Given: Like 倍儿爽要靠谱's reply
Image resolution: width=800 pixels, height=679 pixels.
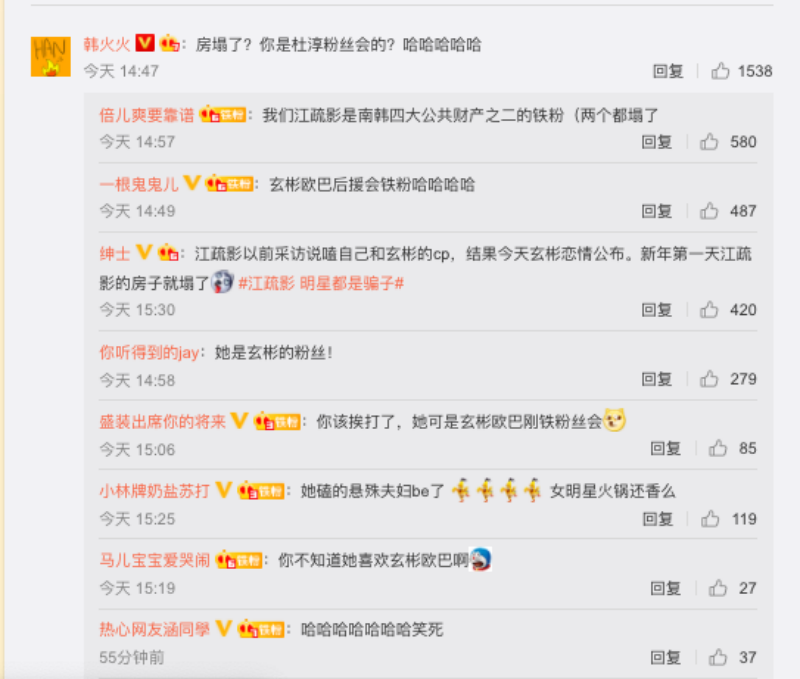Looking at the screenshot, I should tap(710, 142).
